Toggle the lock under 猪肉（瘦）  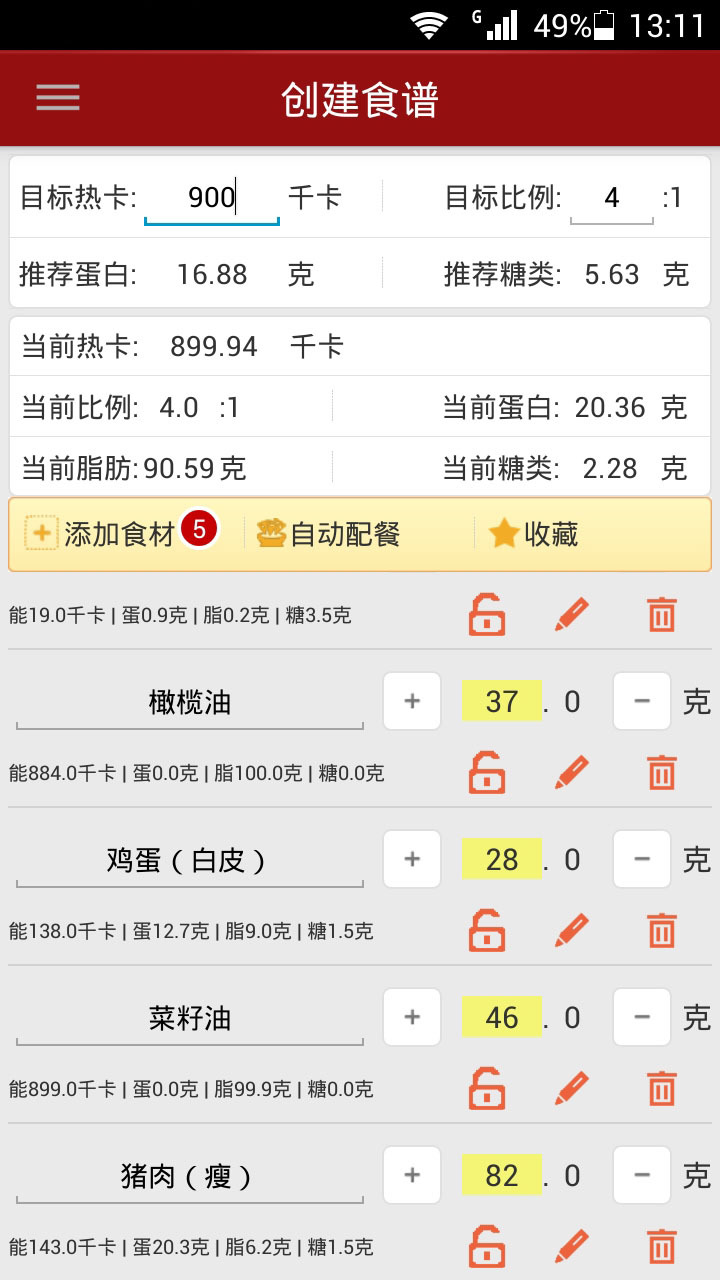(x=487, y=1247)
